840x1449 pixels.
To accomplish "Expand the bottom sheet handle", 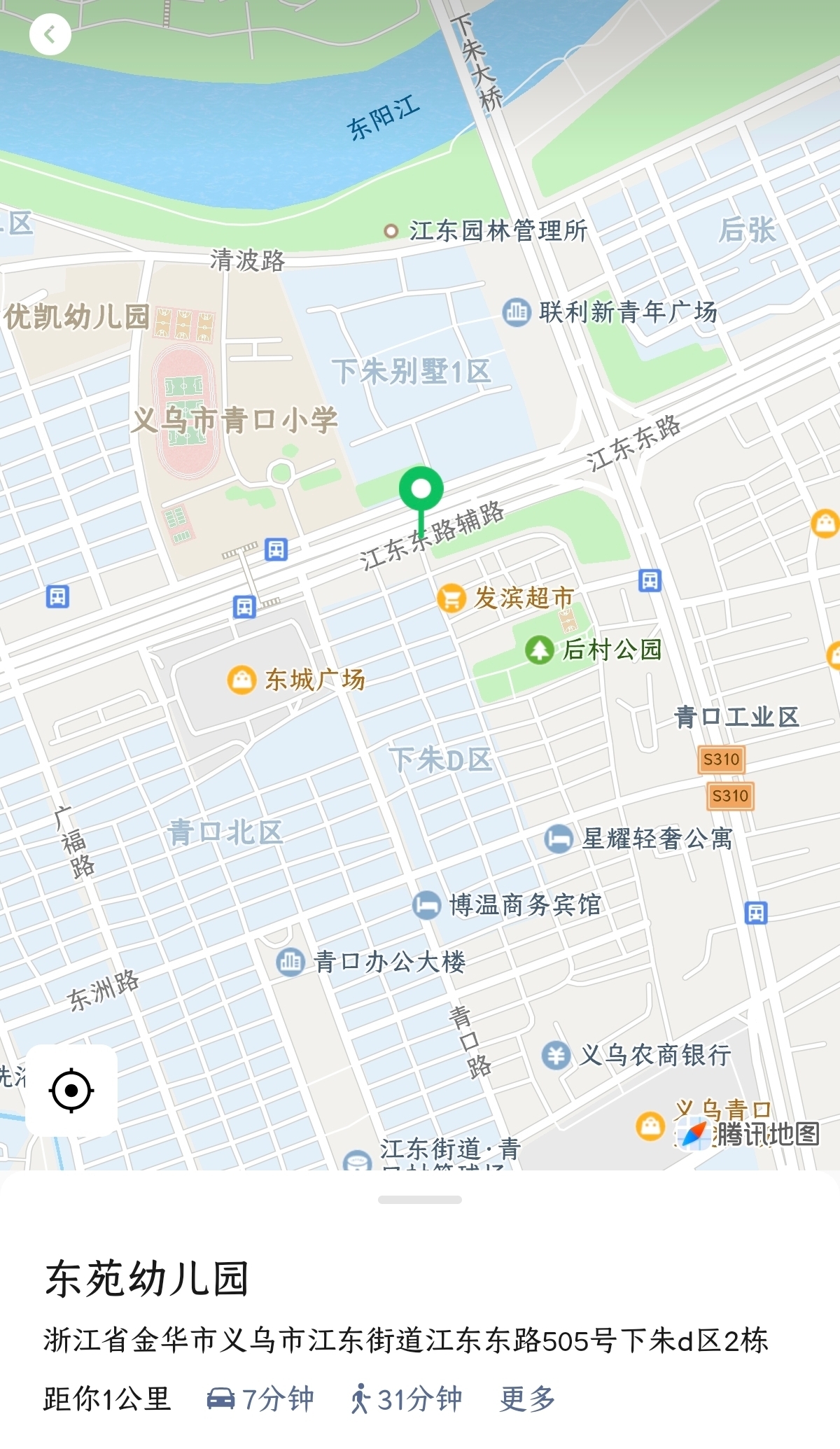I will pos(419,1200).
